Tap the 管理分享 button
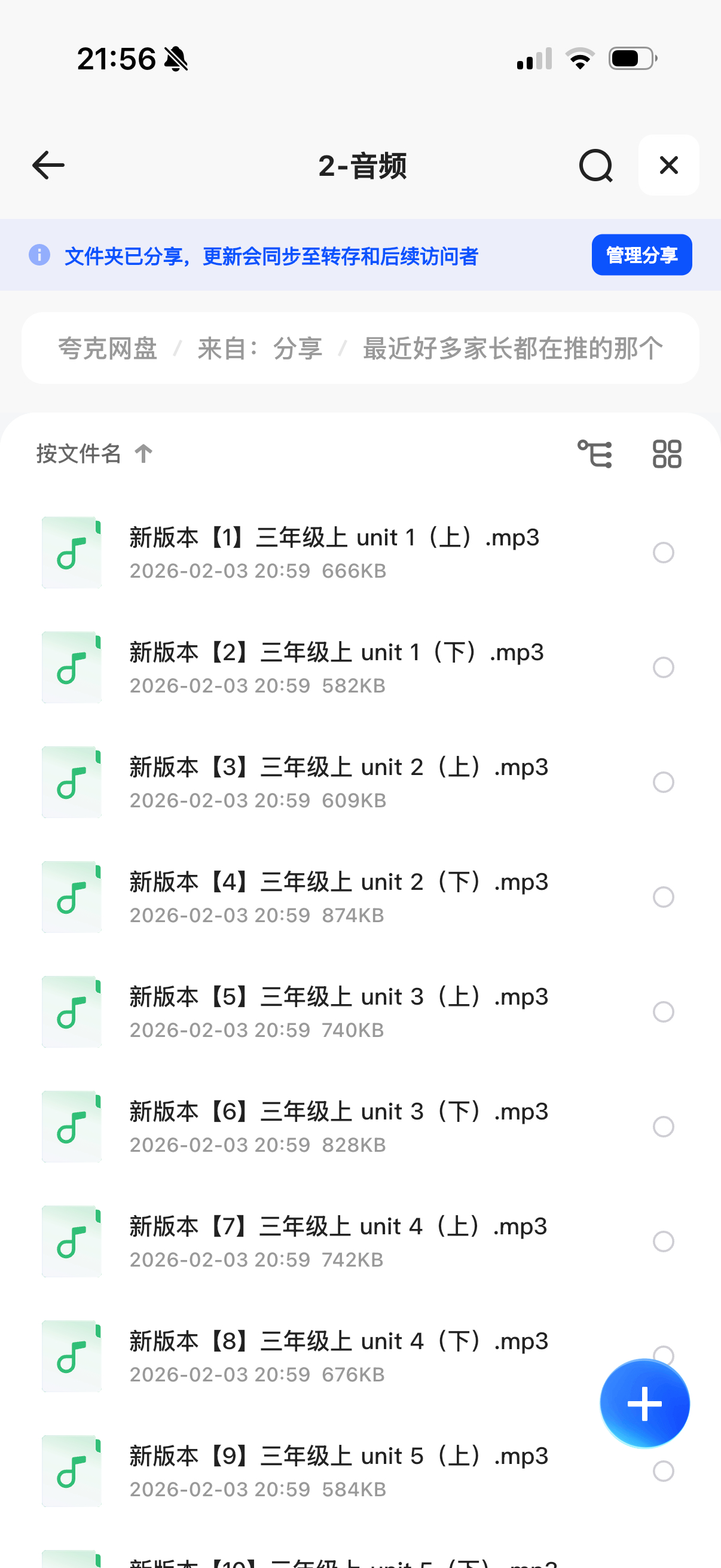The width and height of the screenshot is (721, 1568). click(x=641, y=255)
